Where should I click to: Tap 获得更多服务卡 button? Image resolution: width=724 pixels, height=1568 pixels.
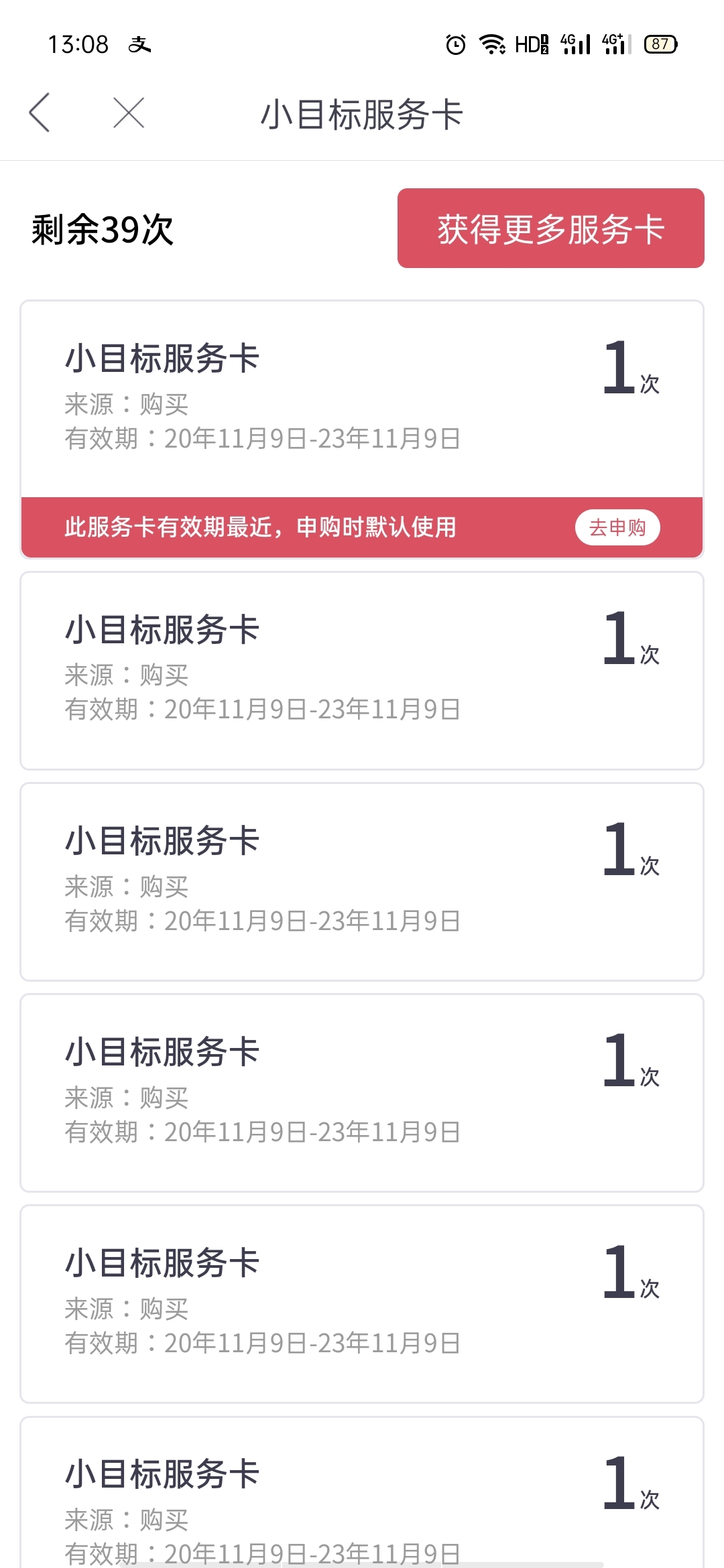point(550,228)
